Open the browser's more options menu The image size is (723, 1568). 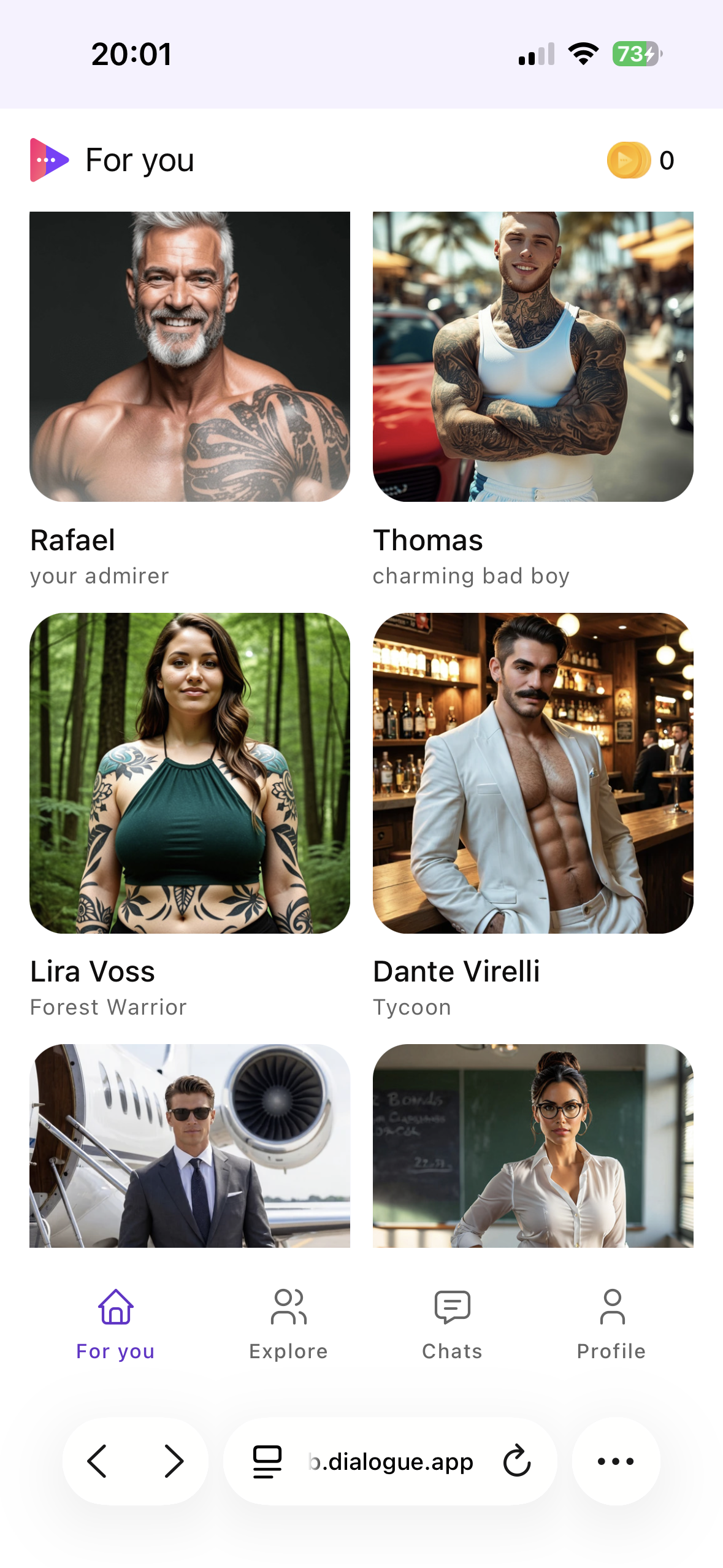pyautogui.click(x=616, y=1461)
